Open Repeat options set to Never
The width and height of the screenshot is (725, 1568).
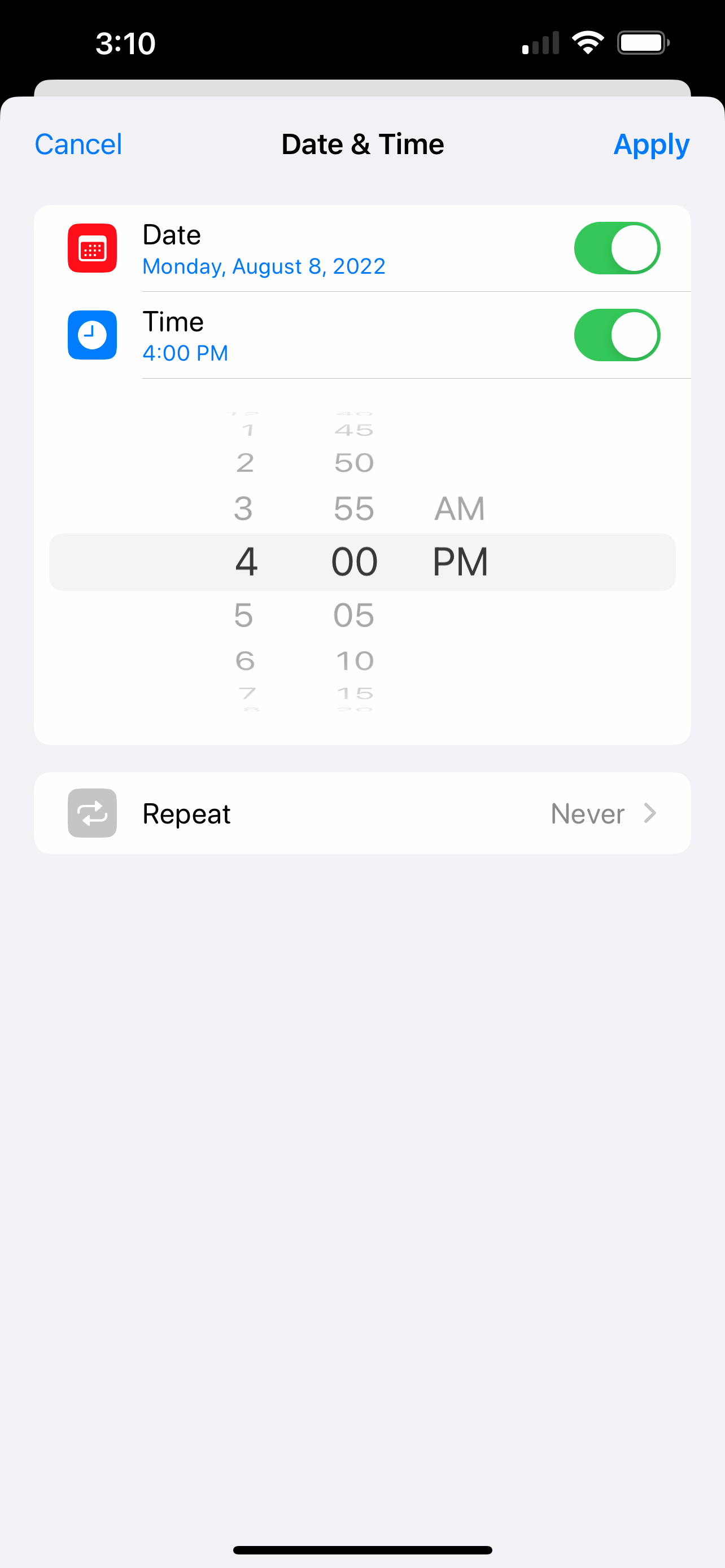pyautogui.click(x=362, y=813)
